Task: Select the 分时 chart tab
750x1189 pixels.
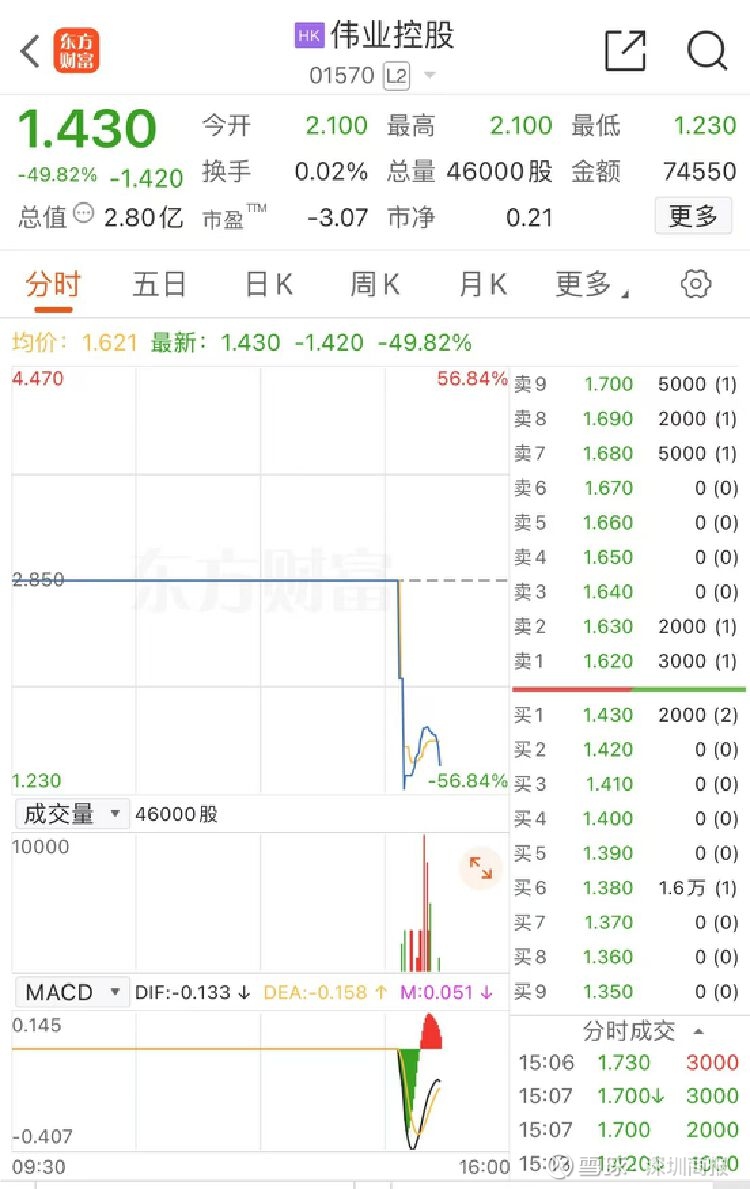Action: [x=53, y=284]
